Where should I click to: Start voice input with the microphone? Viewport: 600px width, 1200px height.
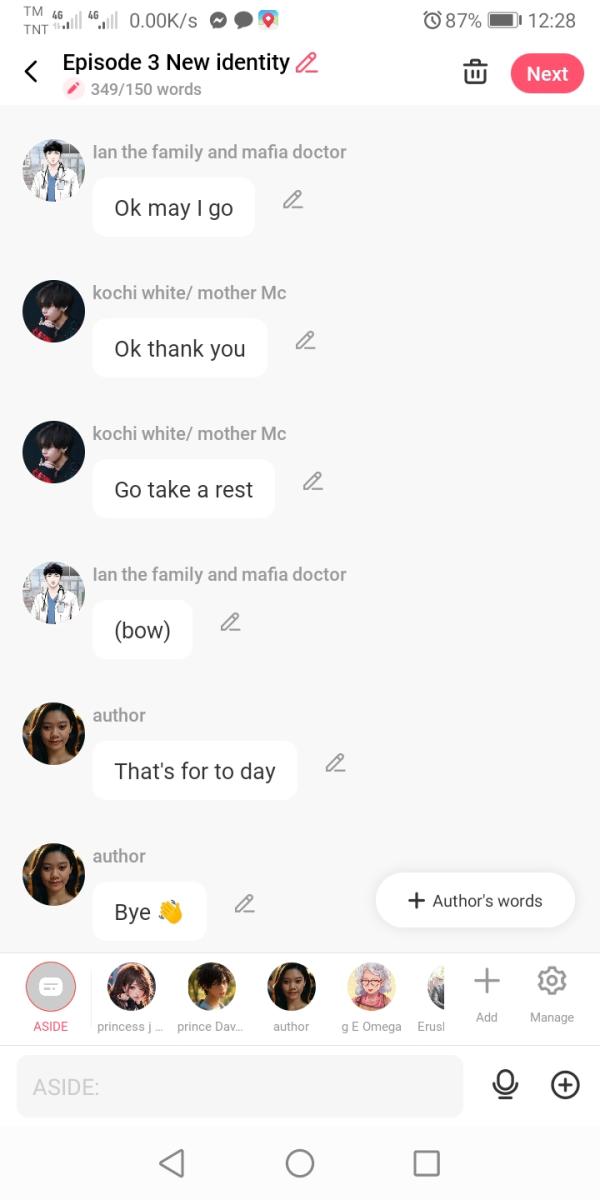tap(506, 1085)
